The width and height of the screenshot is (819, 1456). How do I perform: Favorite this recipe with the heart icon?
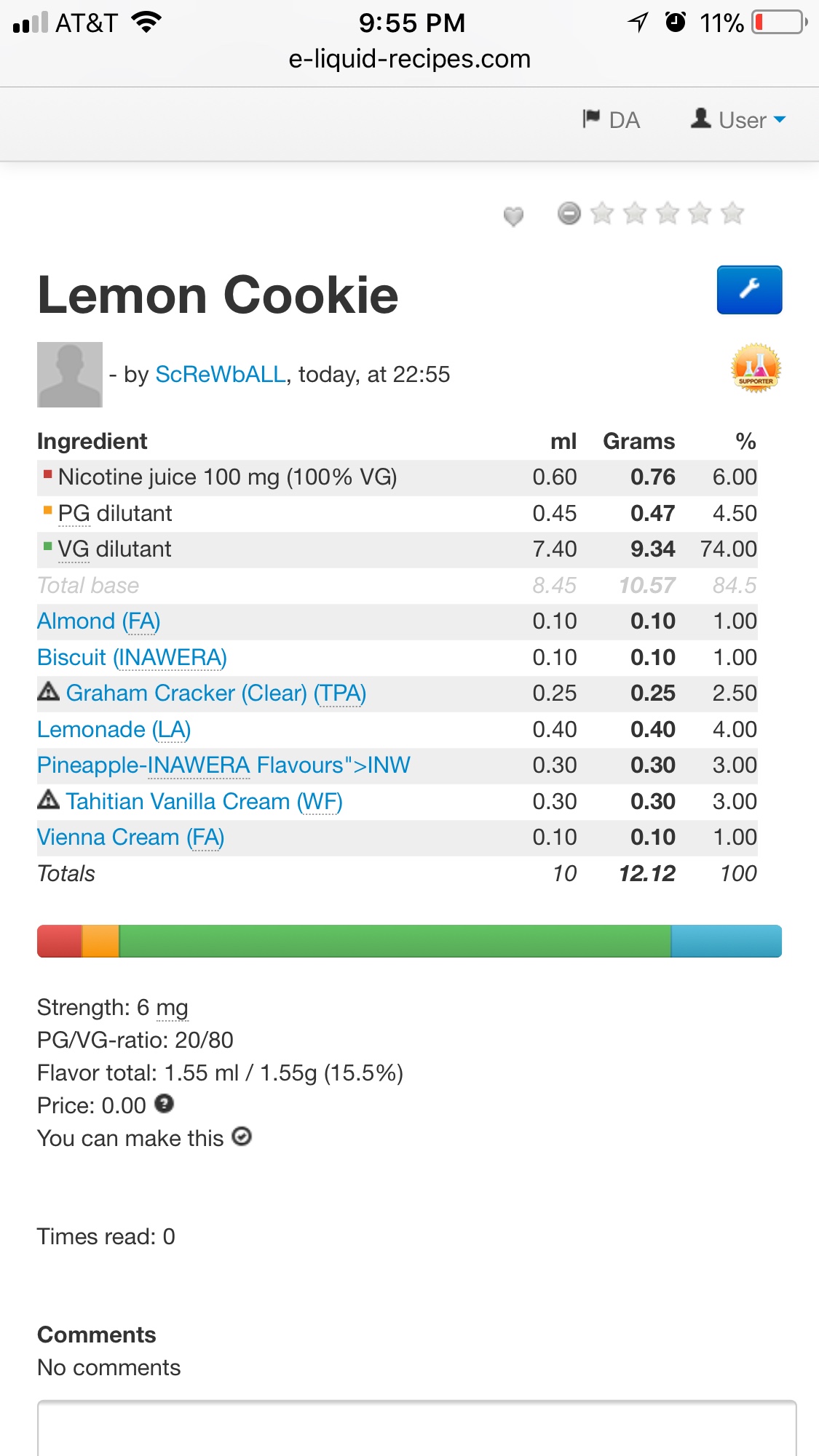[513, 215]
